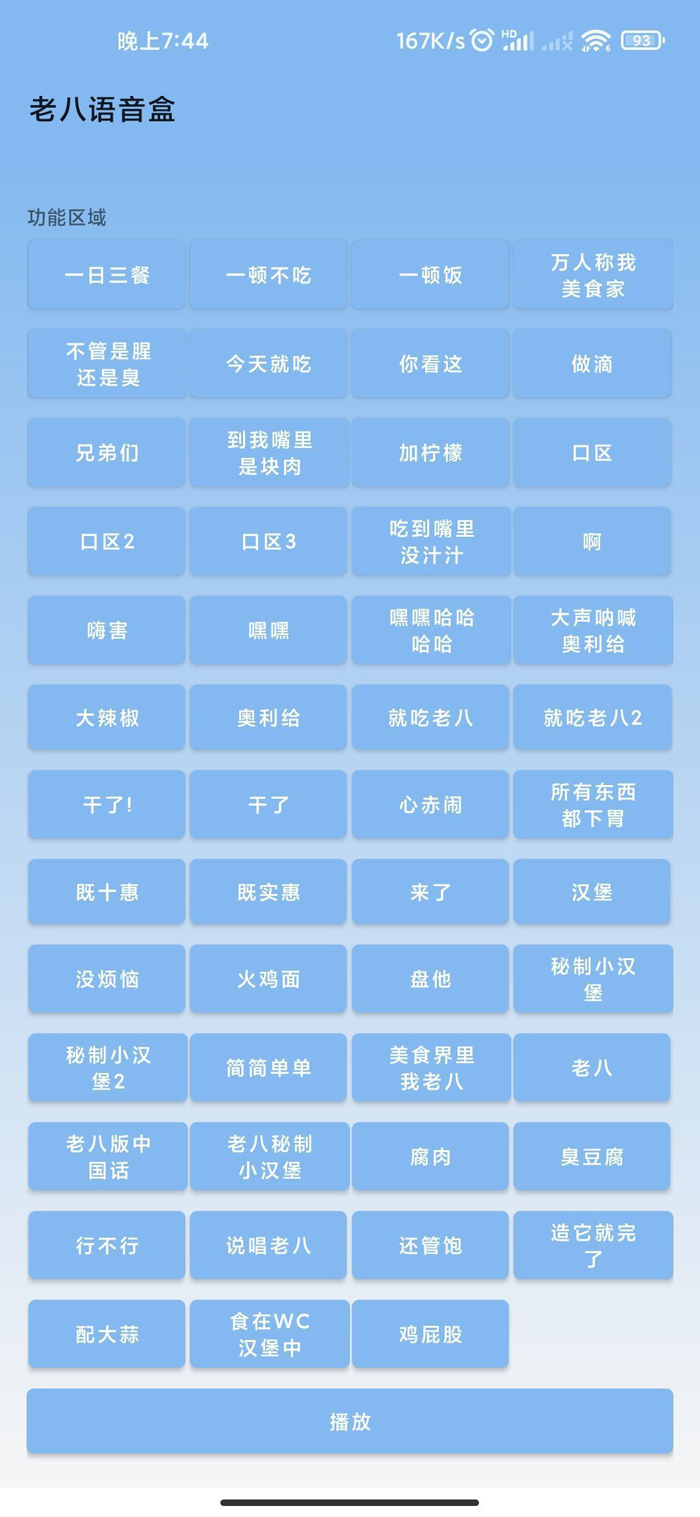Tap the 口区2 button
Viewport: 700px width, 1517px height.
click(107, 542)
